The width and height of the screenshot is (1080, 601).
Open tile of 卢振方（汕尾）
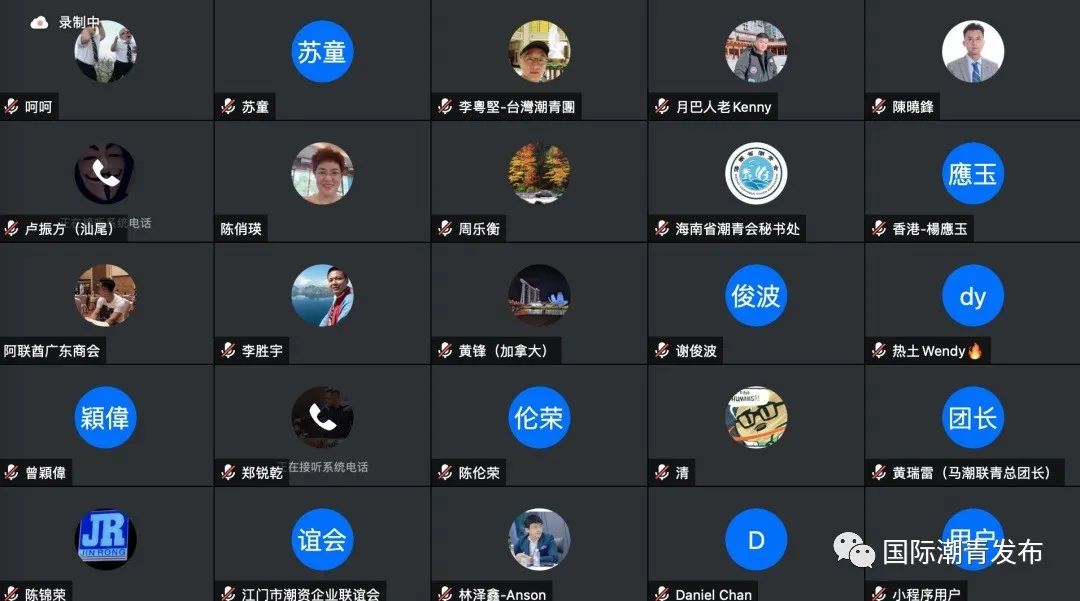(x=106, y=180)
